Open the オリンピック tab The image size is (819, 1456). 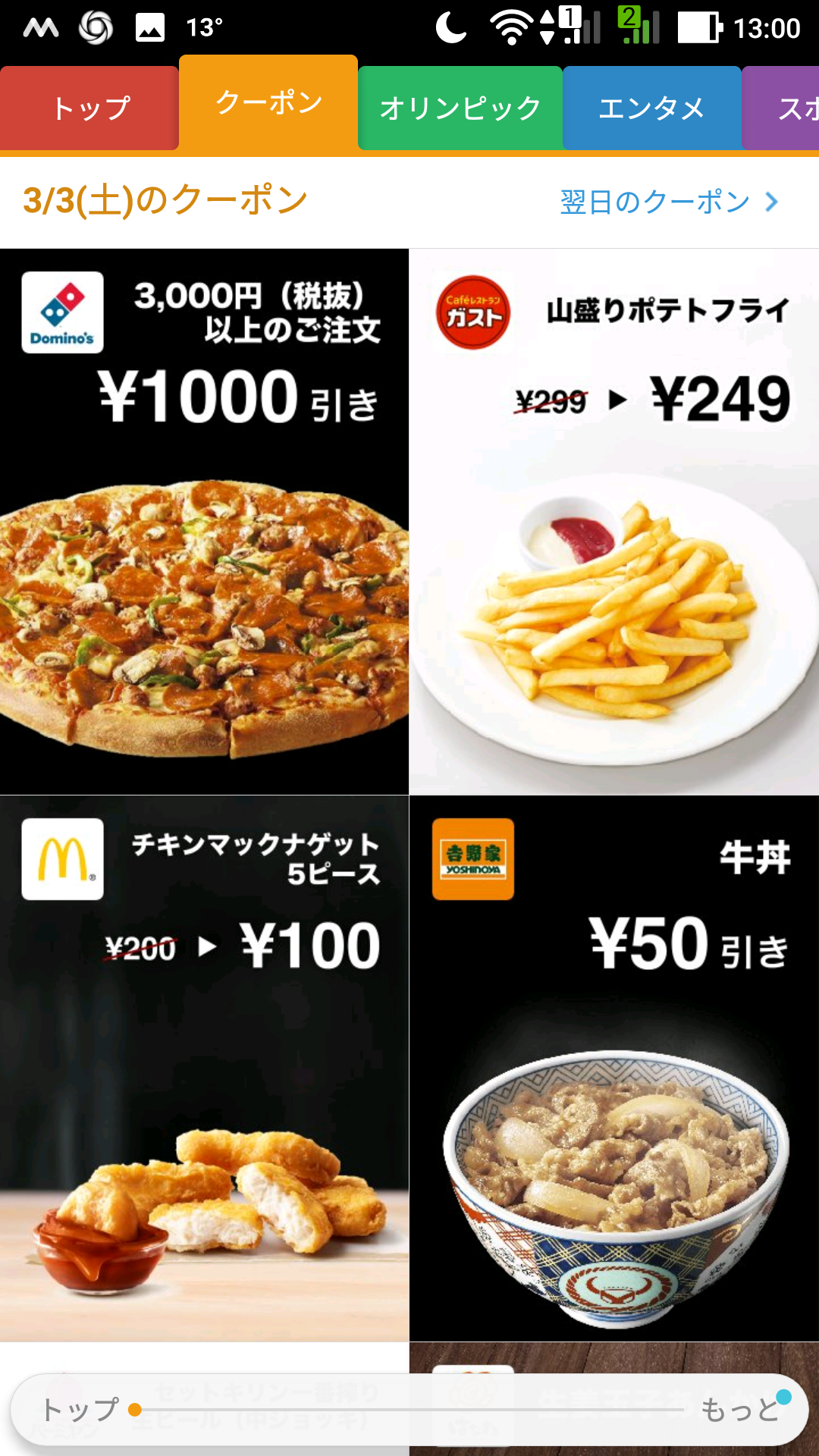pyautogui.click(x=460, y=108)
